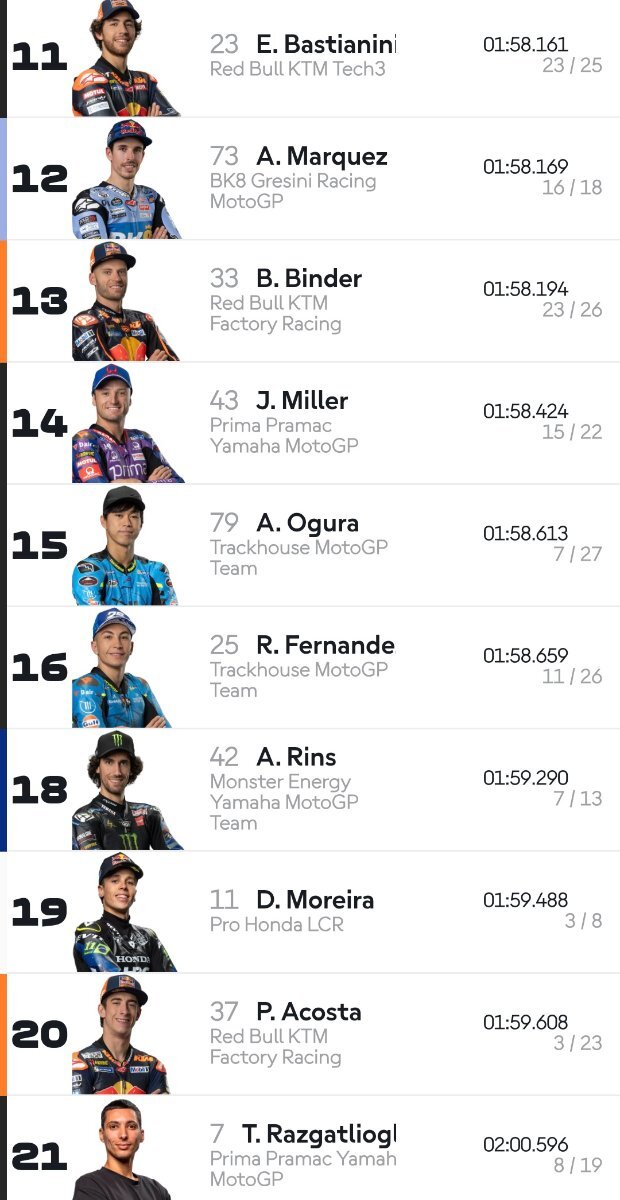Viewport: 620px width, 1200px height.
Task: Open J. Miller's result row
Action: (310, 423)
